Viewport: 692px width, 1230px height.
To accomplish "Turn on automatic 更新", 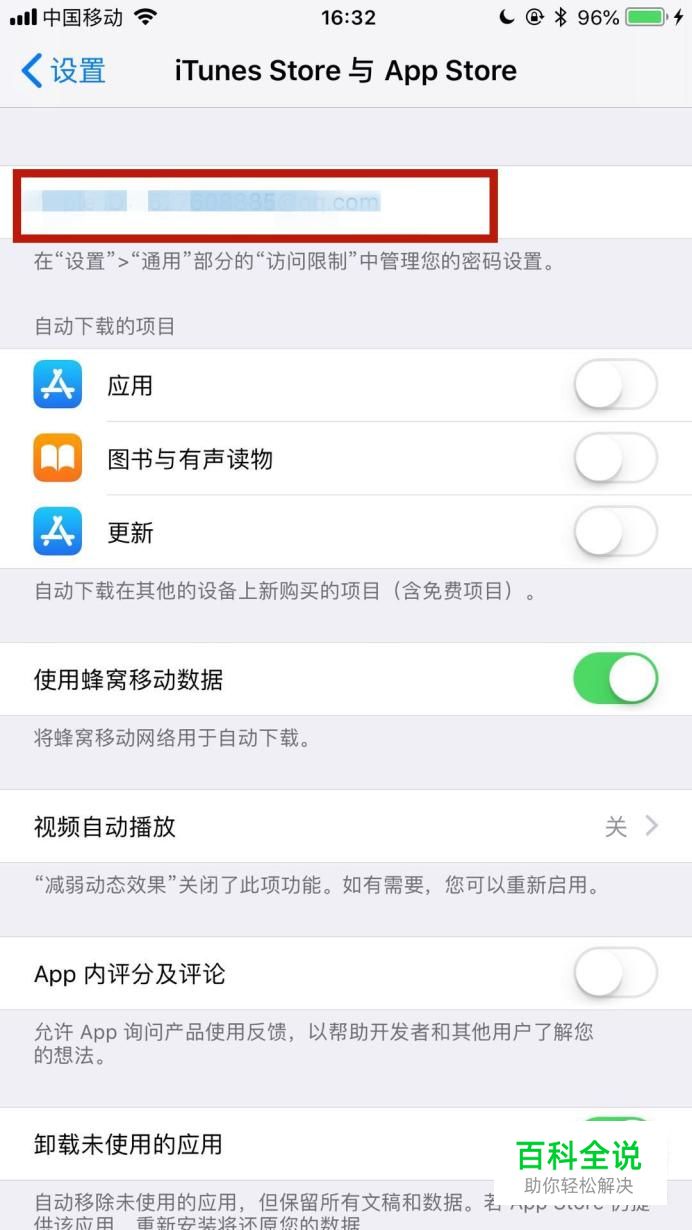I will pyautogui.click(x=615, y=533).
